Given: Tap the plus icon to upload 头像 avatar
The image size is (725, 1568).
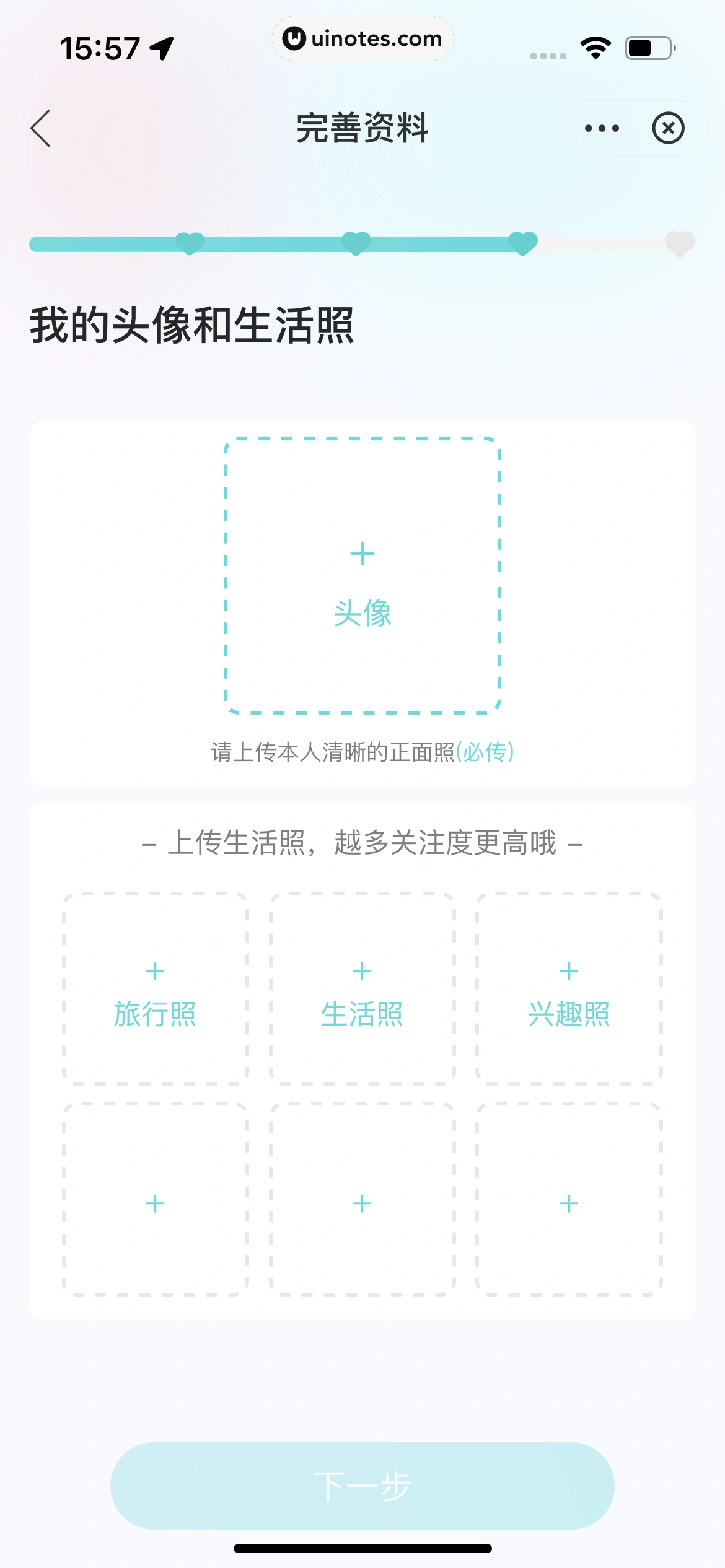Looking at the screenshot, I should (x=361, y=553).
